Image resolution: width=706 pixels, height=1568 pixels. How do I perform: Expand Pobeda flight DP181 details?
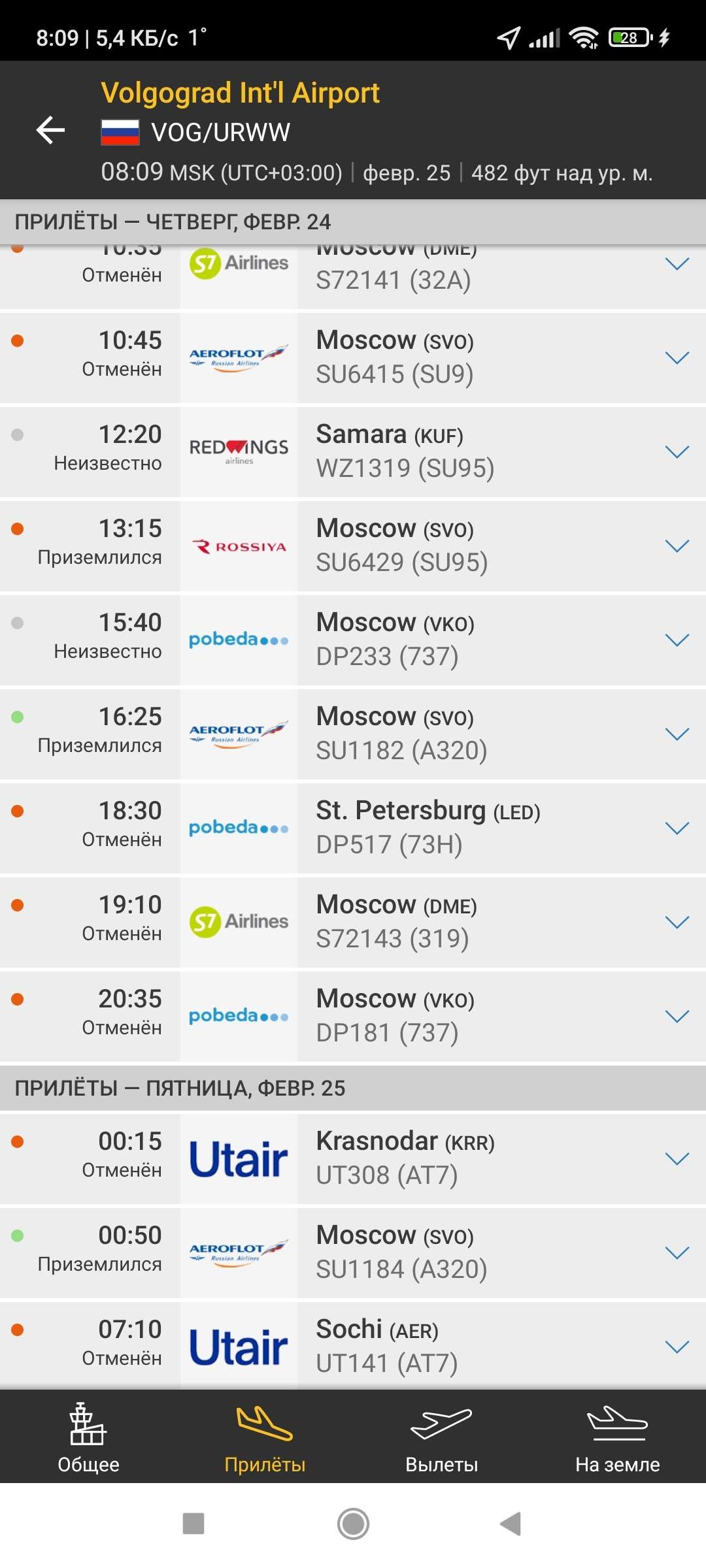pos(677,1016)
